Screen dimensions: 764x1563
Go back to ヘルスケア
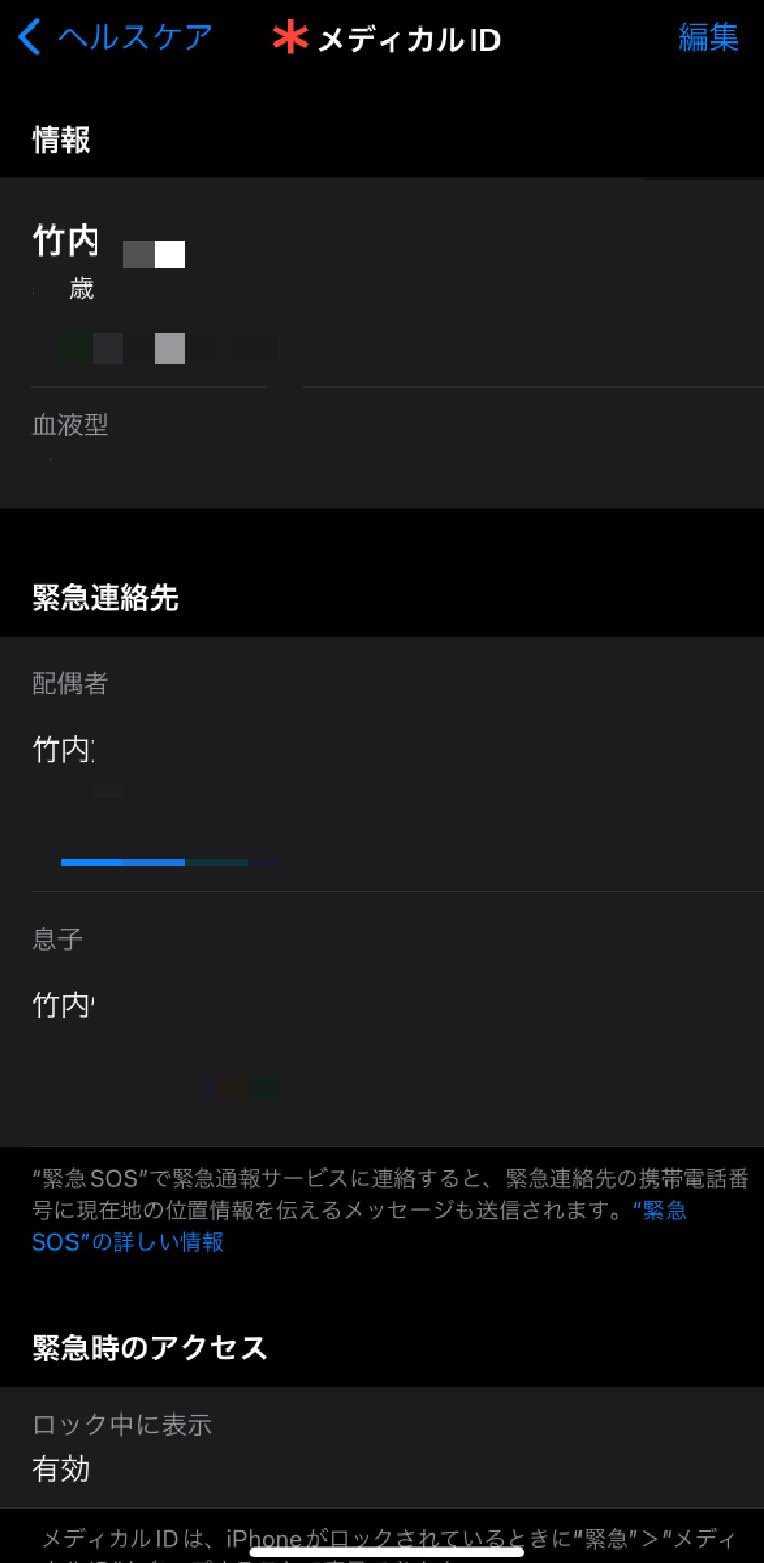pos(115,38)
